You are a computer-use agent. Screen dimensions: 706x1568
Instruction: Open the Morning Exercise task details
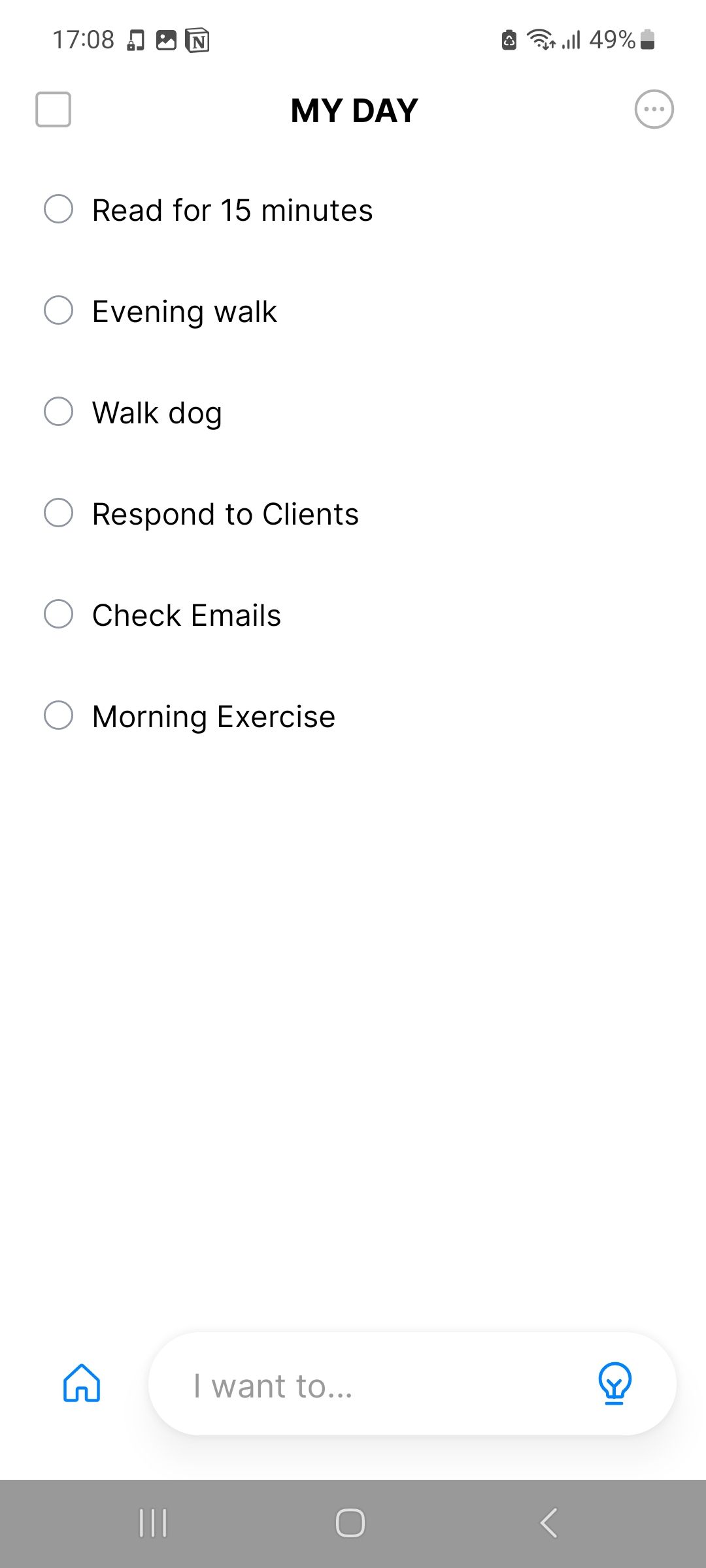214,717
